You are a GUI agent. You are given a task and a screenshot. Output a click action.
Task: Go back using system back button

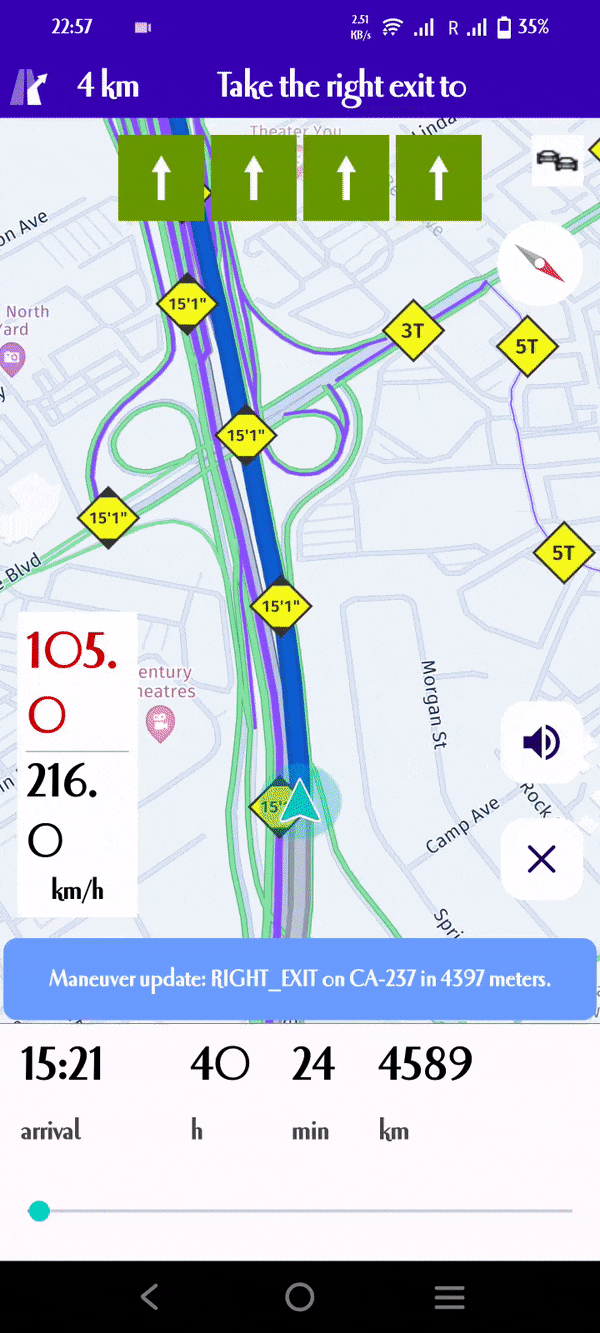point(150,1297)
